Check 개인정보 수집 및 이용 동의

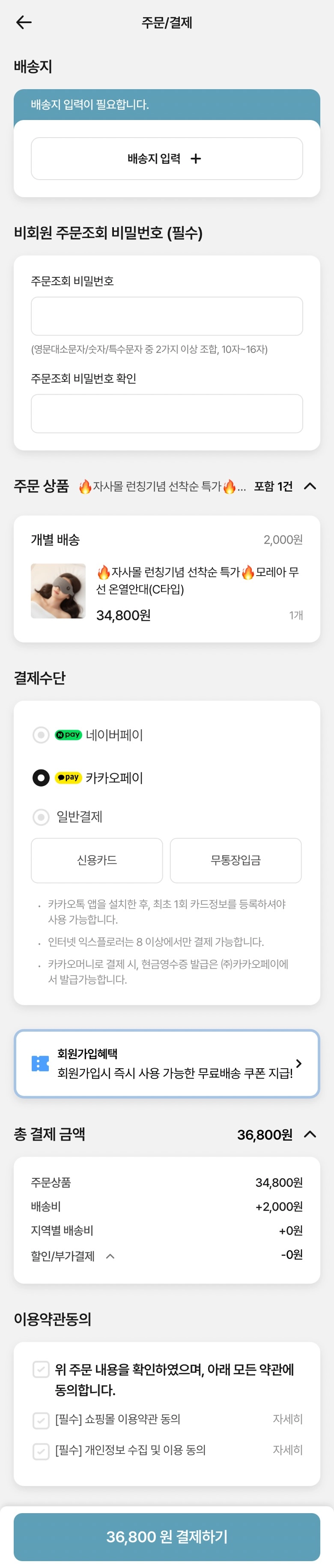point(41,1451)
